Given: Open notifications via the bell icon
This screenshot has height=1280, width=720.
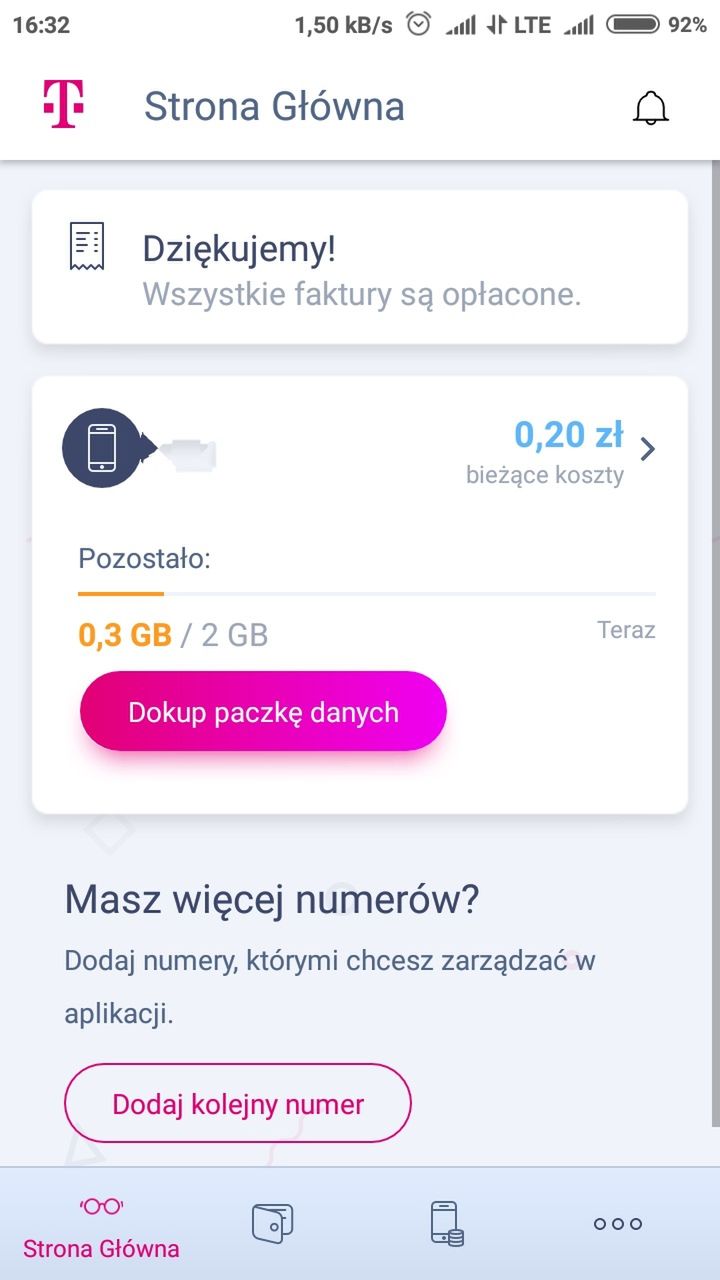Looking at the screenshot, I should pyautogui.click(x=651, y=107).
